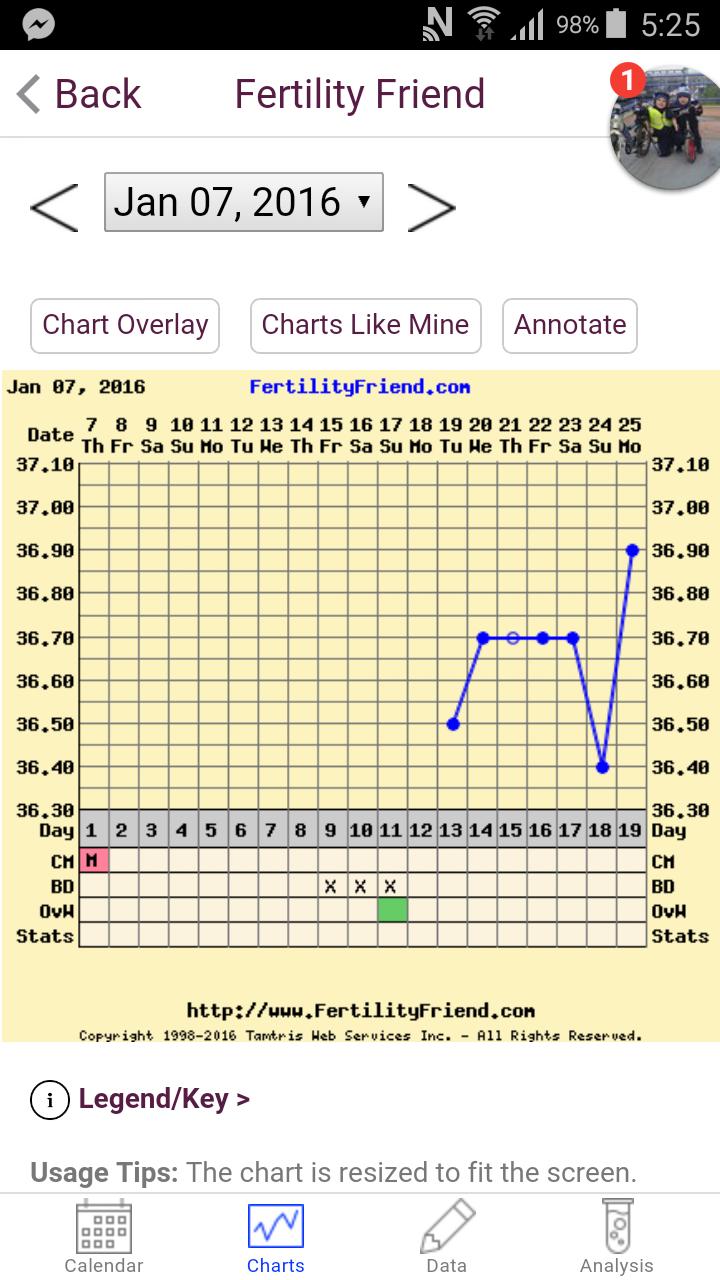
Task: Tap the Annotate button
Action: tap(570, 325)
